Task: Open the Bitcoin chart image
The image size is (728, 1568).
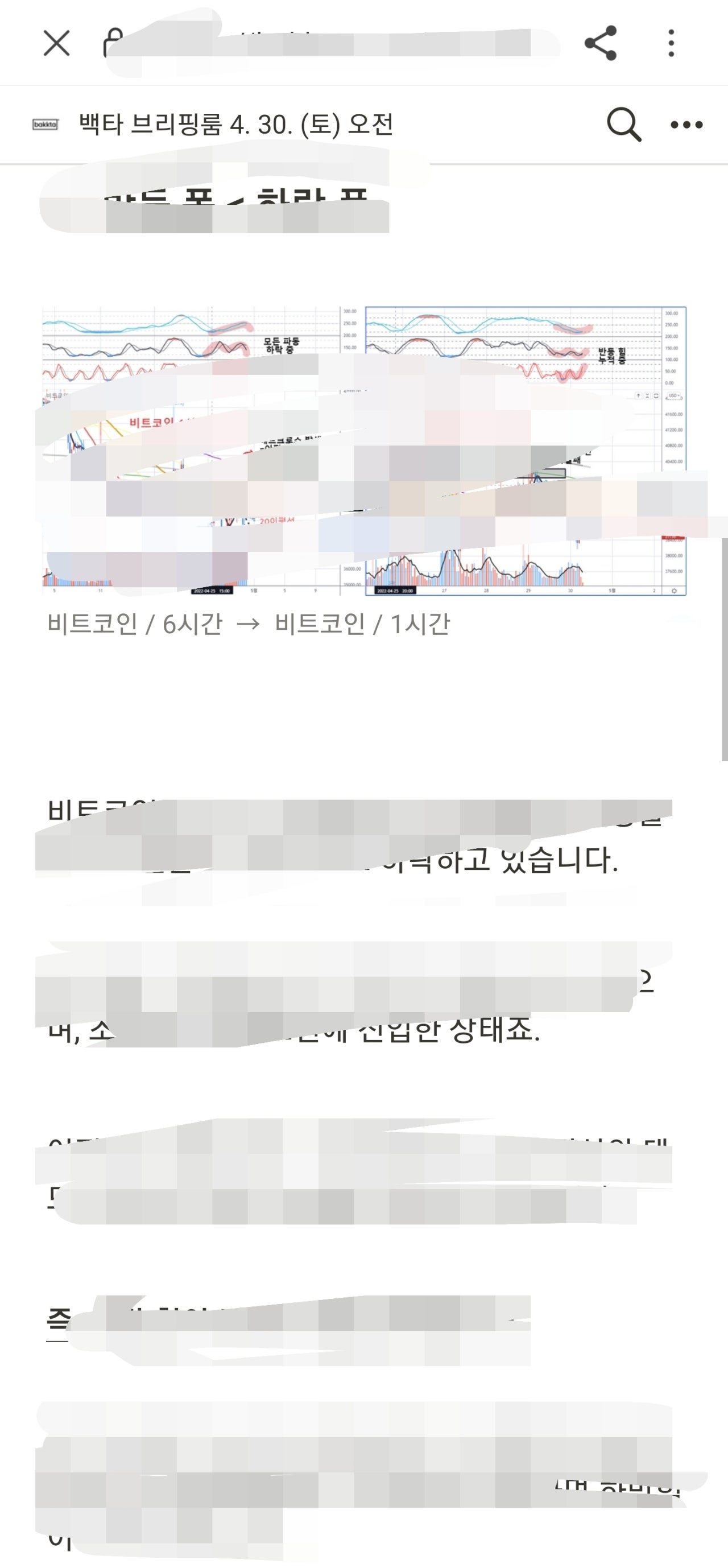Action: point(364,451)
